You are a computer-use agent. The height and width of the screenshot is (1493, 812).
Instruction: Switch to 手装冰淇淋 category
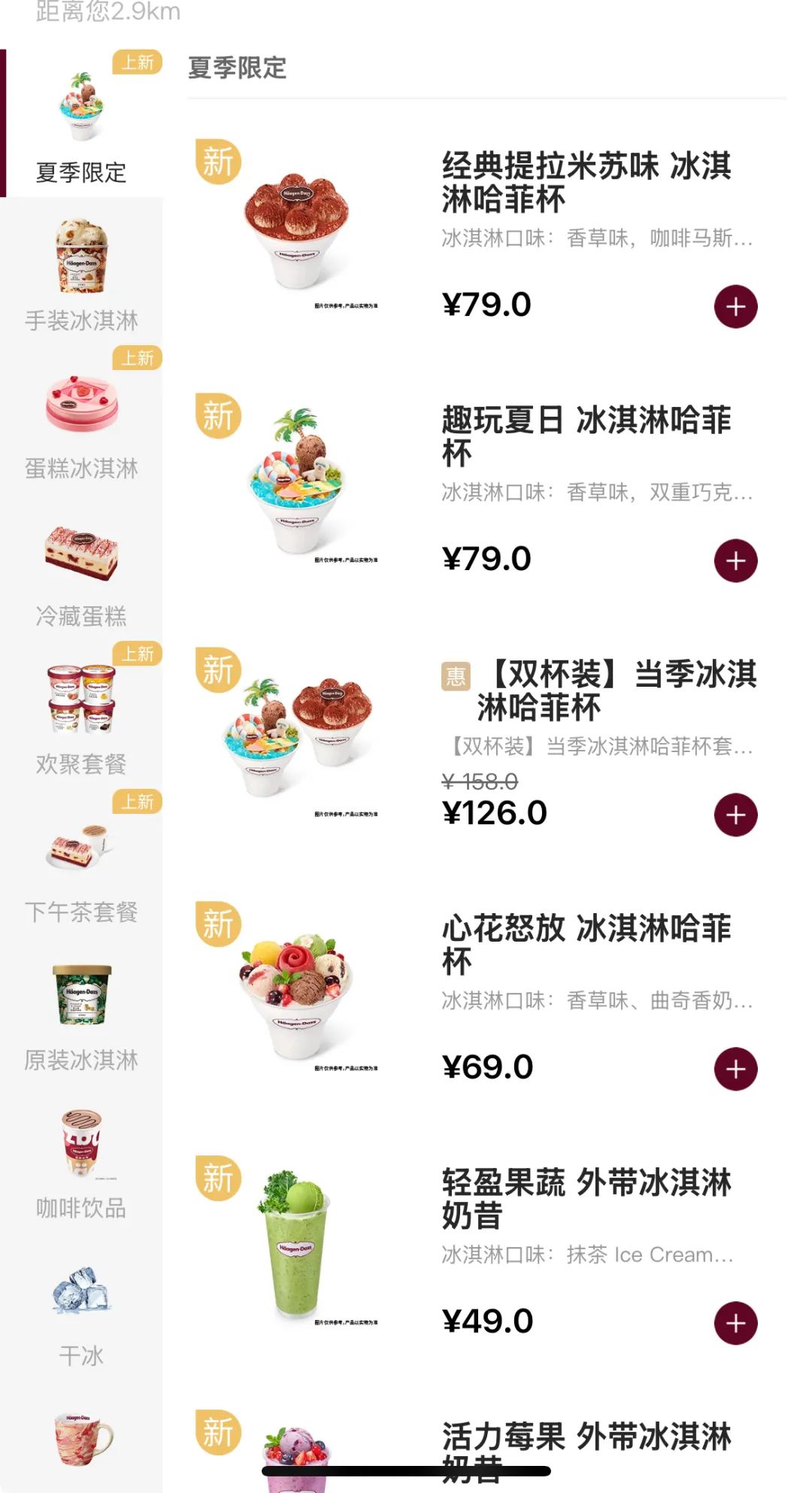point(81,275)
